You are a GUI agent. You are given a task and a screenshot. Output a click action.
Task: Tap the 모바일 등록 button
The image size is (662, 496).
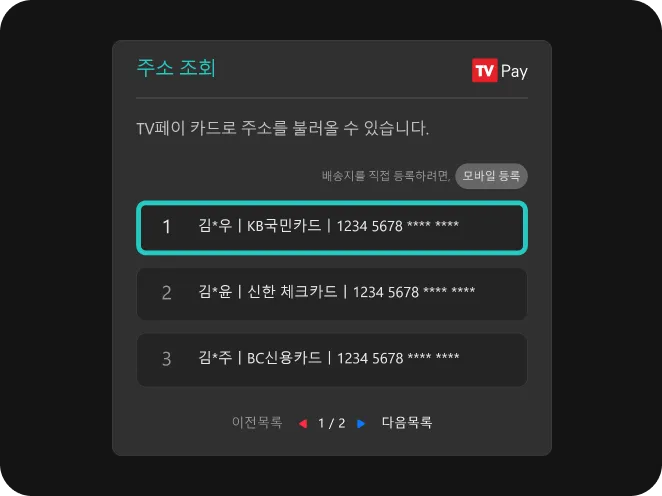(491, 176)
